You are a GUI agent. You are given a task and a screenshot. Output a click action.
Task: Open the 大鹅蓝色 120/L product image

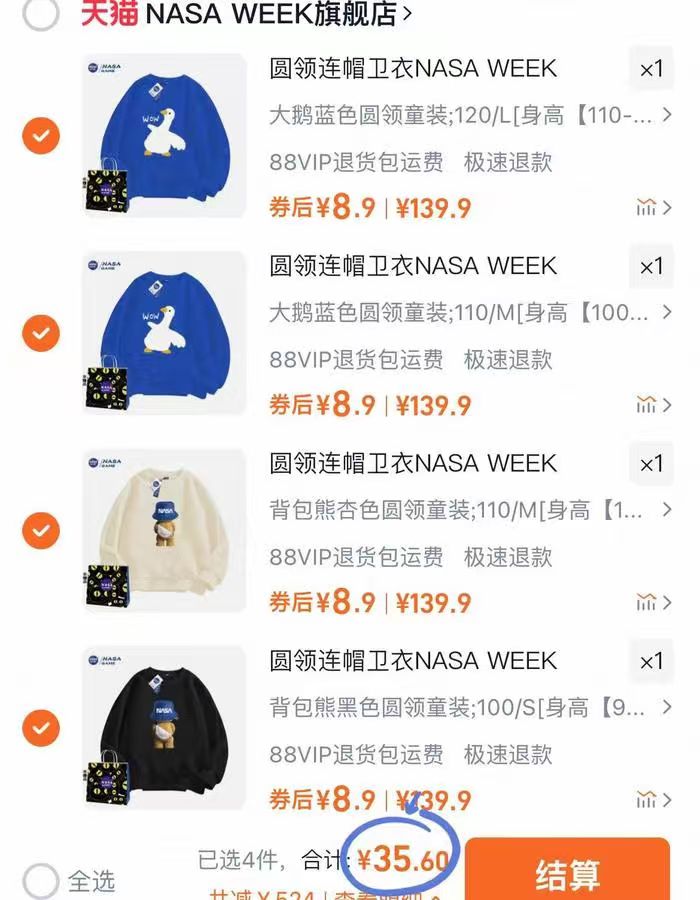coord(164,135)
